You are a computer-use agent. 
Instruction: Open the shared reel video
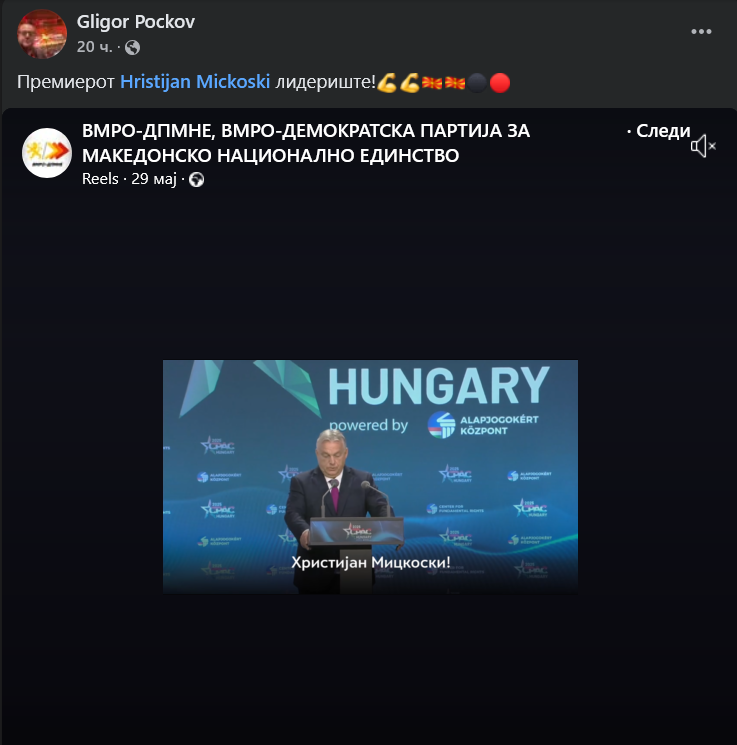tap(370, 476)
